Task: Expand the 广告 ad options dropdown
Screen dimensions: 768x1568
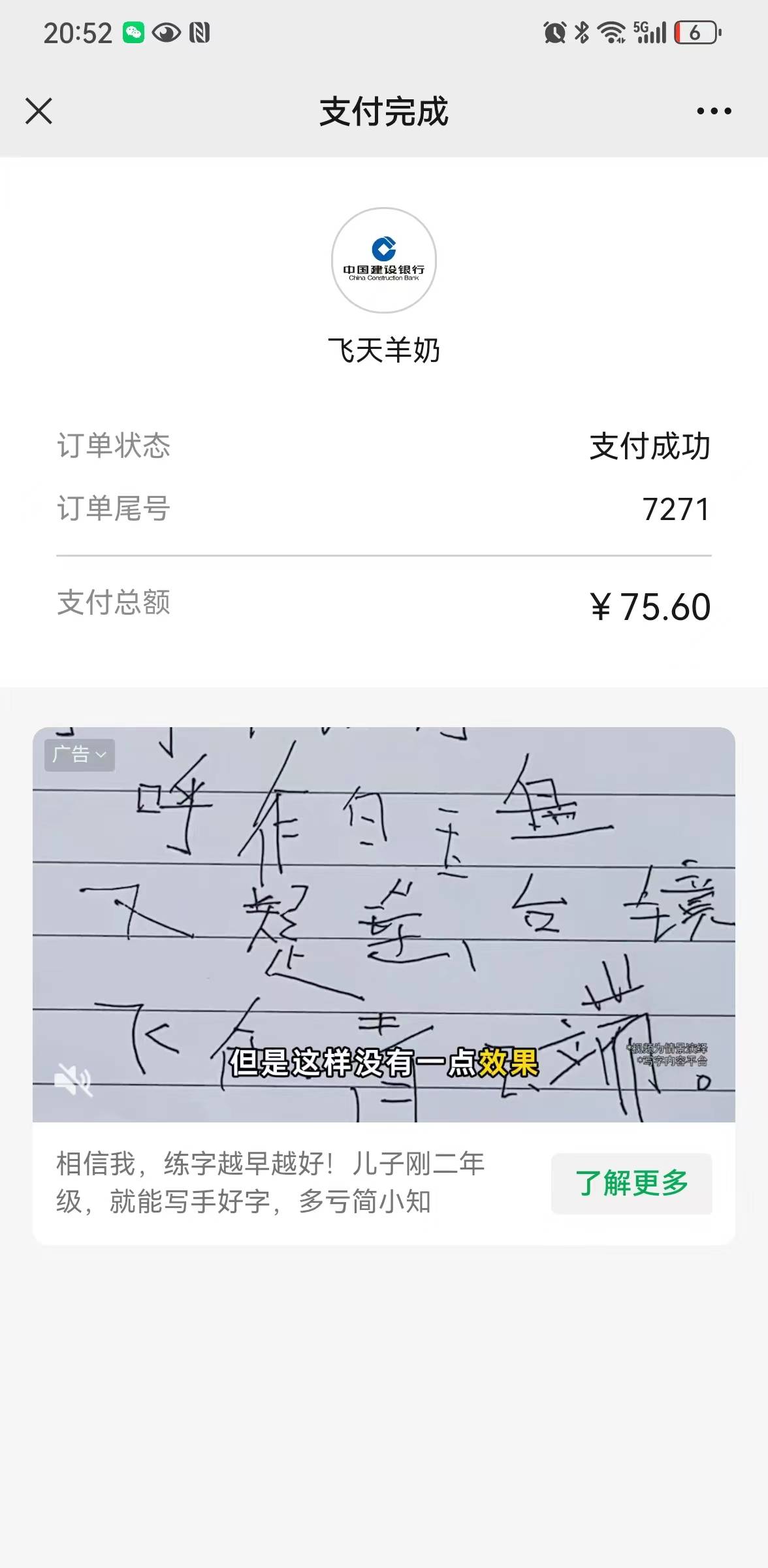Action: click(80, 755)
